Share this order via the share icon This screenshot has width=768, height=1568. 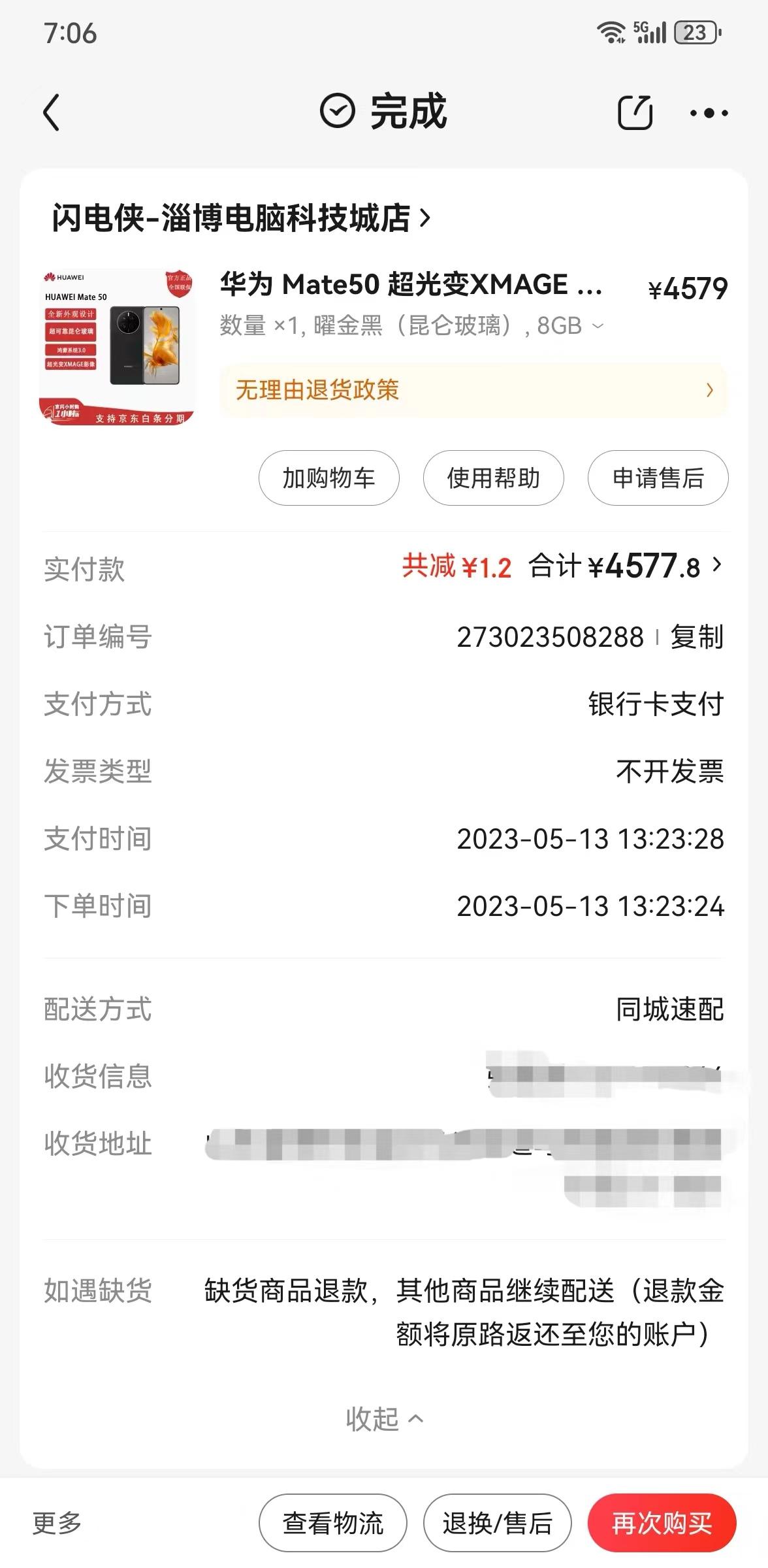[635, 112]
